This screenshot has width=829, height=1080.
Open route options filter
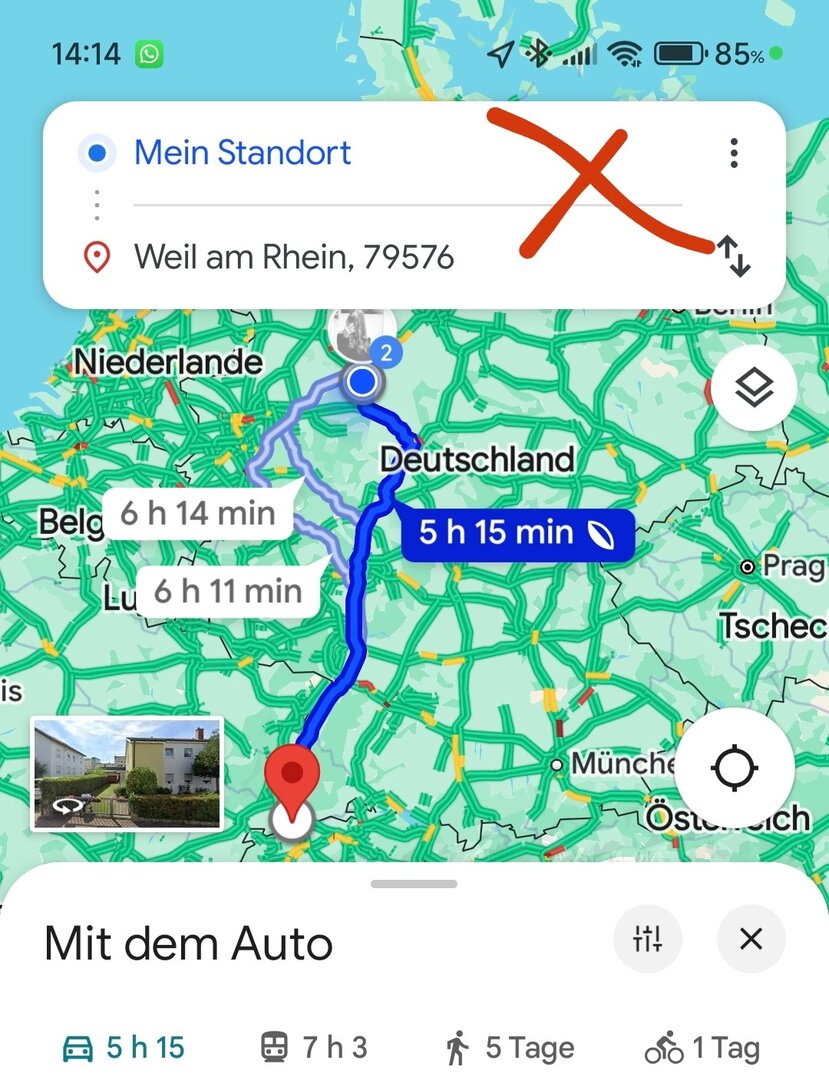pos(647,939)
